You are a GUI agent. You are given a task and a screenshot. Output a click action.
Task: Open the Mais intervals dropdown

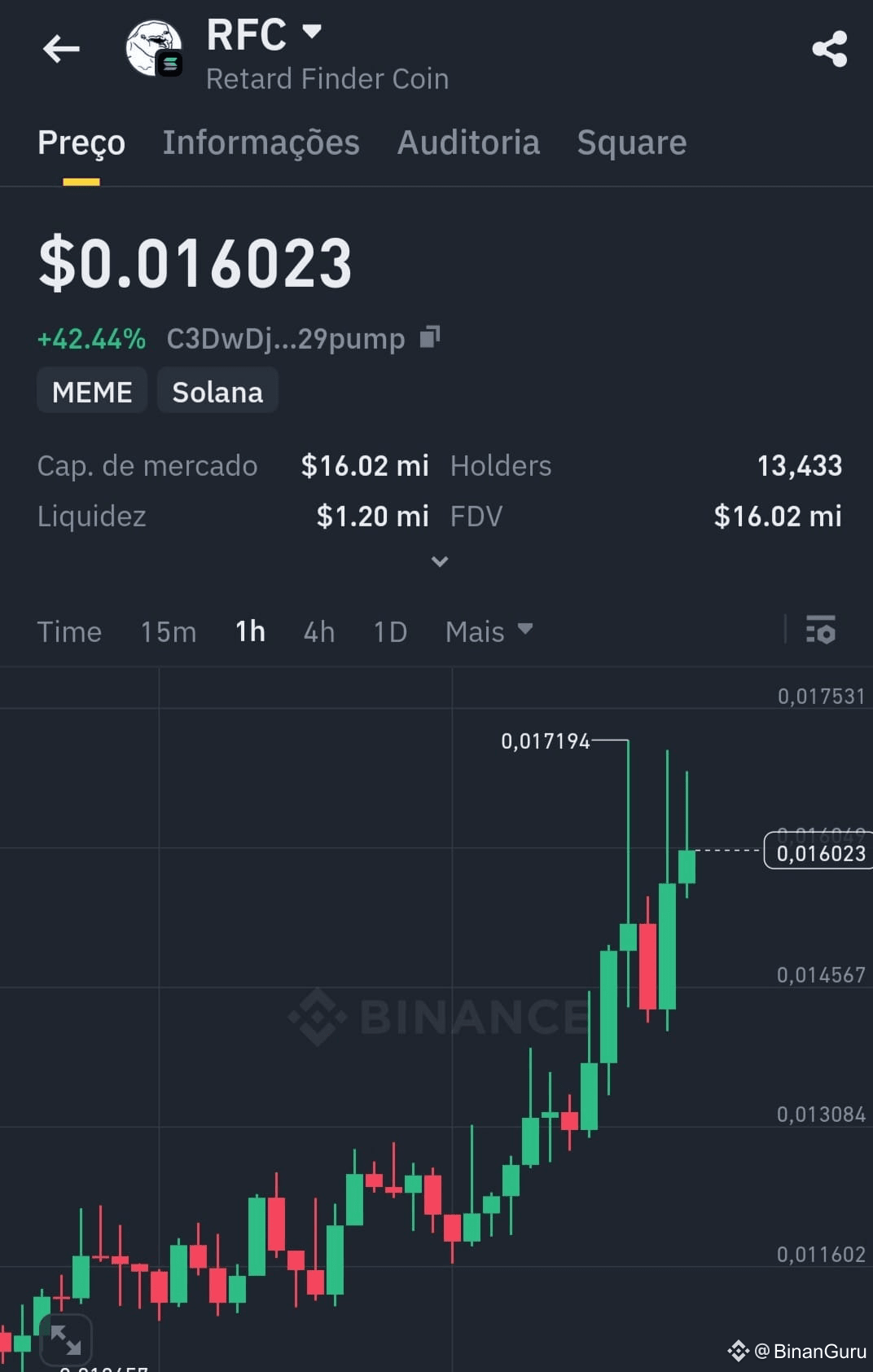489,631
